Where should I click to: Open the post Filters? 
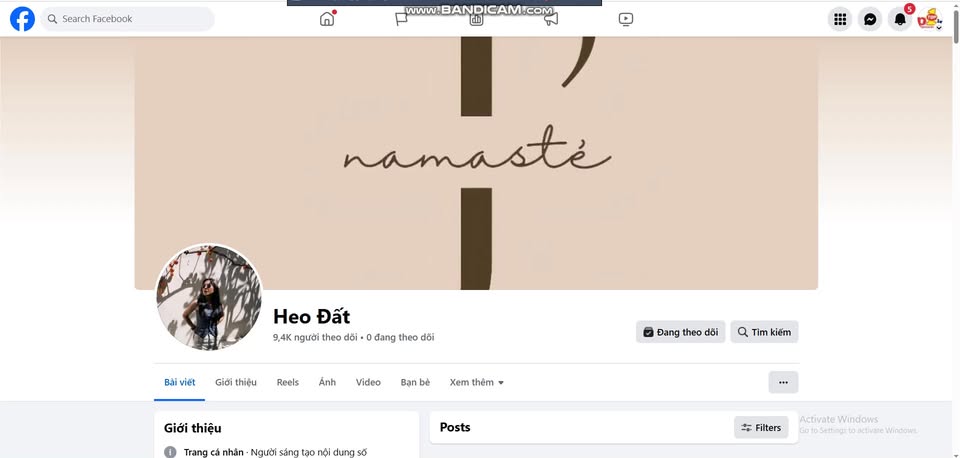click(x=761, y=427)
